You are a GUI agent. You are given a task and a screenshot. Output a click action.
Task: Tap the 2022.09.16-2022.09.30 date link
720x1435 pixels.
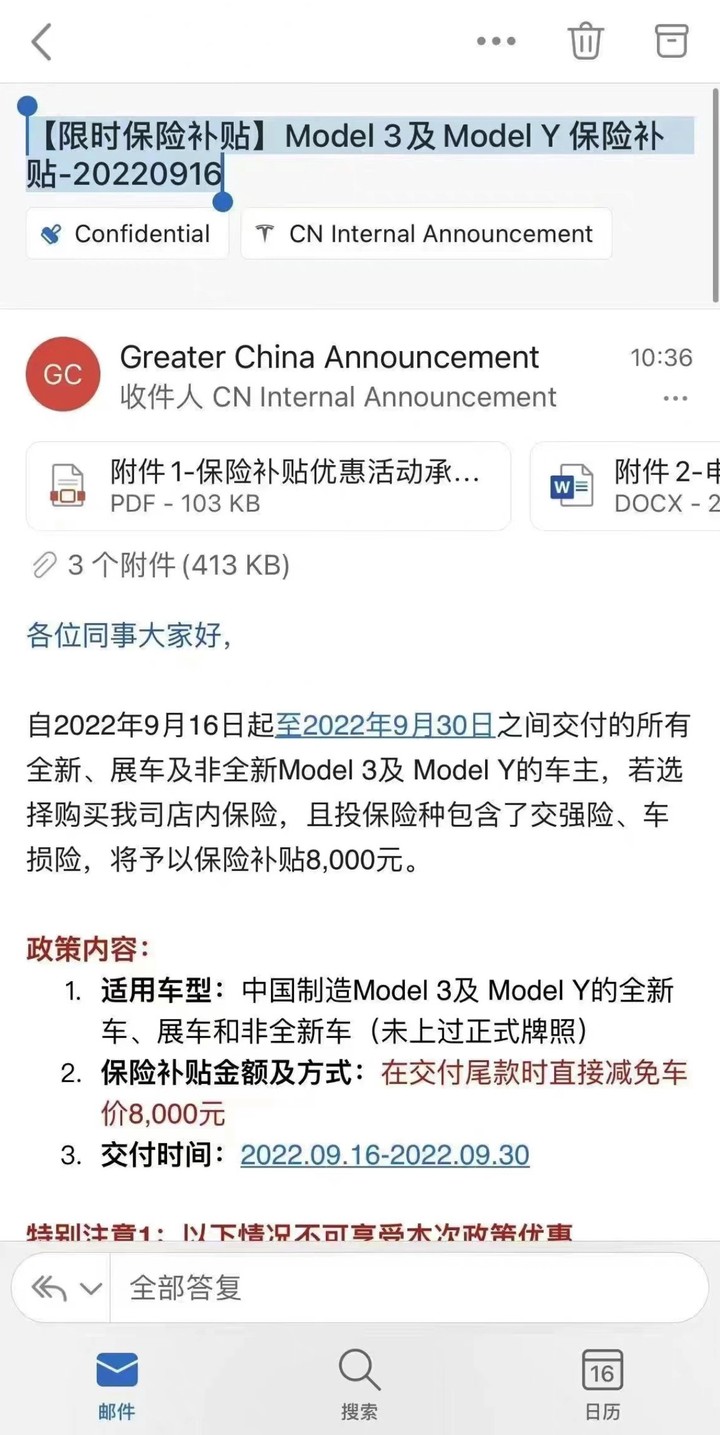point(385,1155)
